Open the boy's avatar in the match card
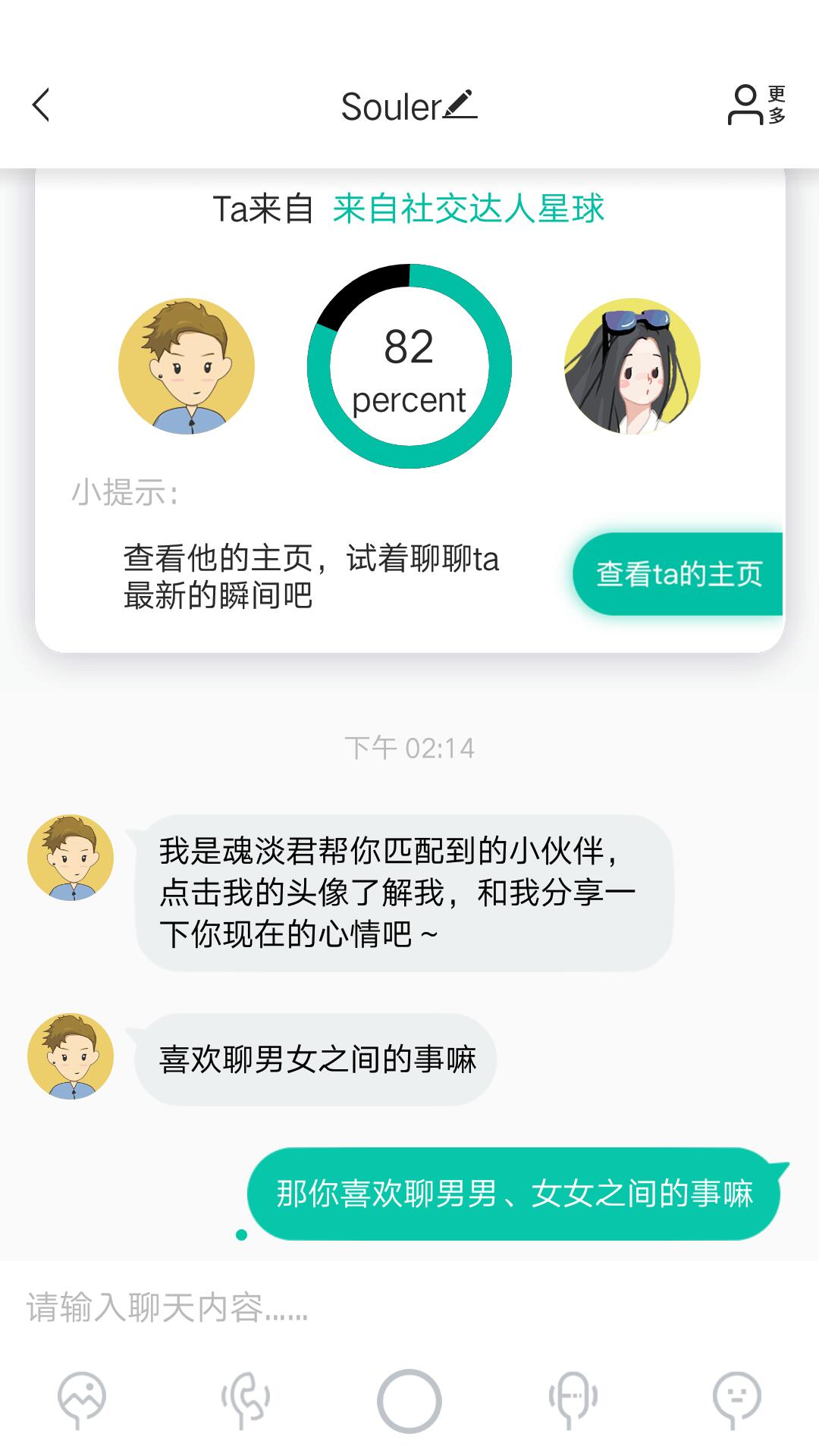Viewport: 819px width, 1456px height. pos(187,366)
